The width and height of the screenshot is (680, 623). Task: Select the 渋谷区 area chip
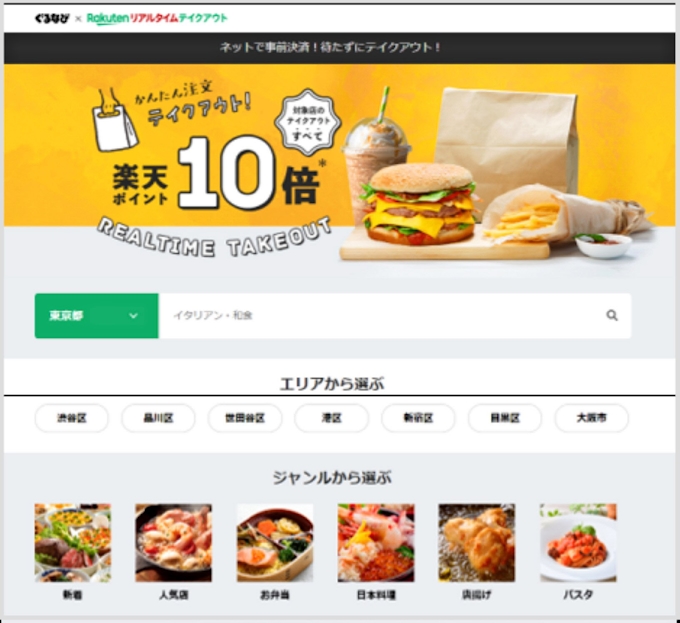click(x=71, y=418)
